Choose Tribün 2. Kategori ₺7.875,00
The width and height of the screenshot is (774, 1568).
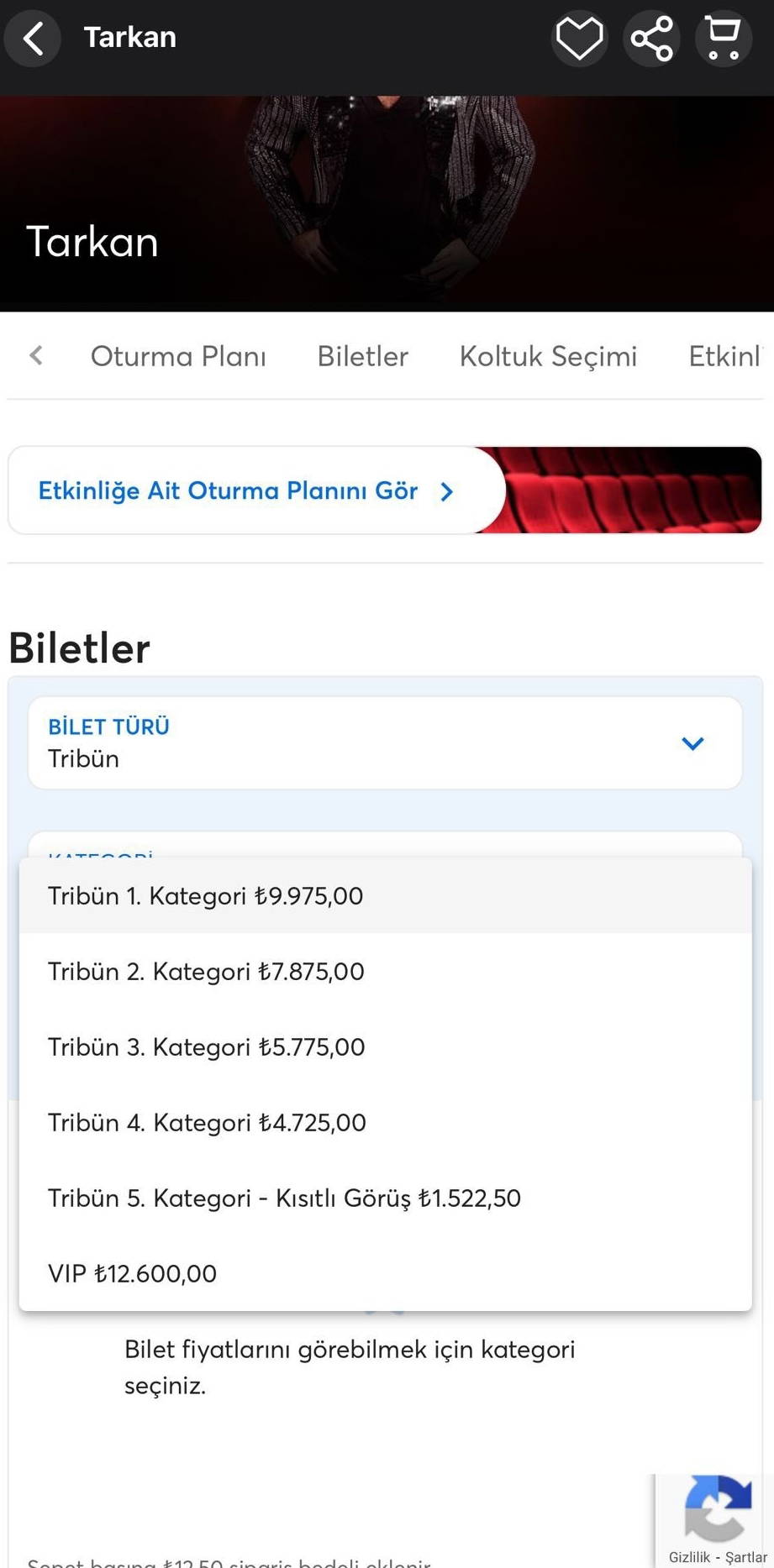(385, 972)
